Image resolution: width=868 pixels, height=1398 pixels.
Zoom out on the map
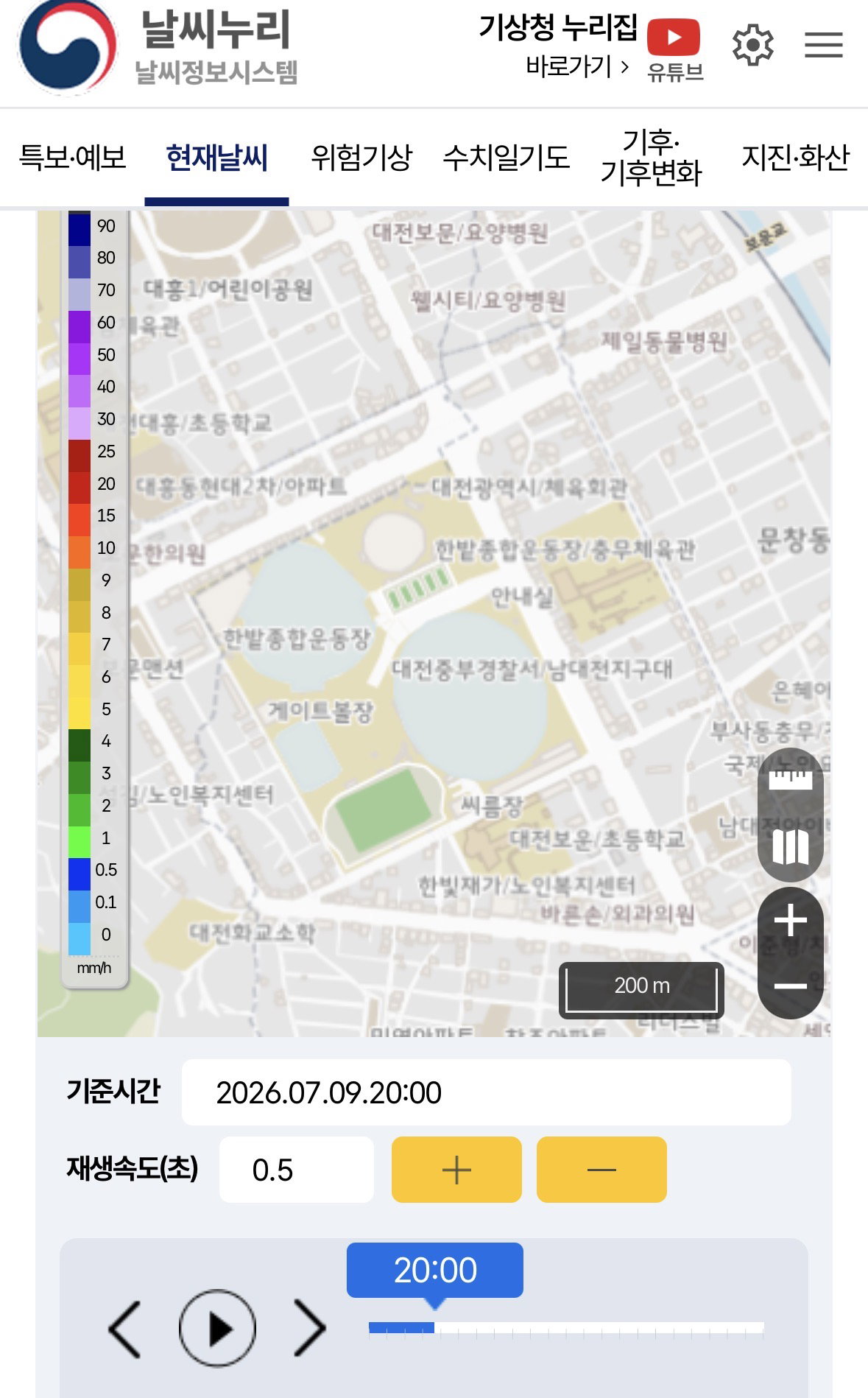coord(791,986)
